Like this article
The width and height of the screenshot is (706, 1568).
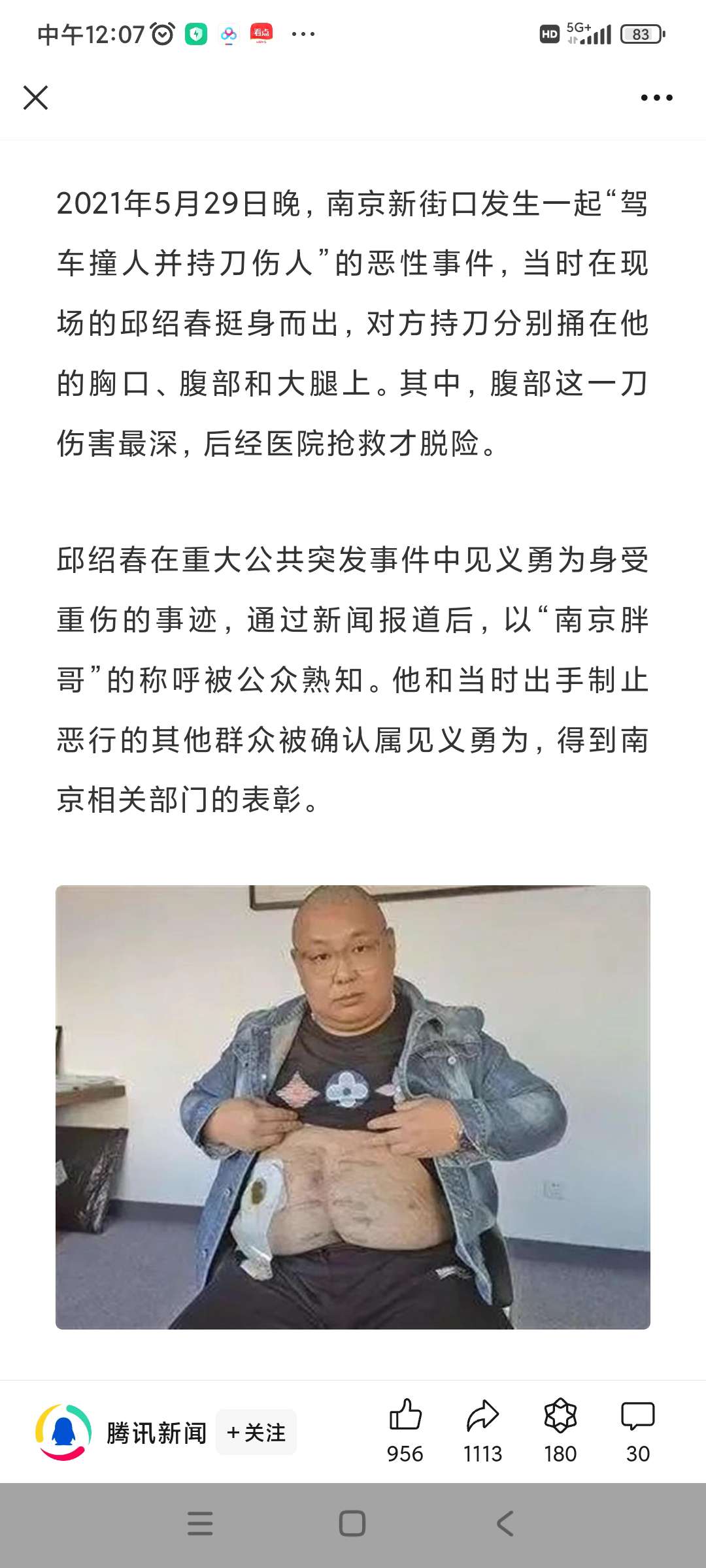point(405,1418)
